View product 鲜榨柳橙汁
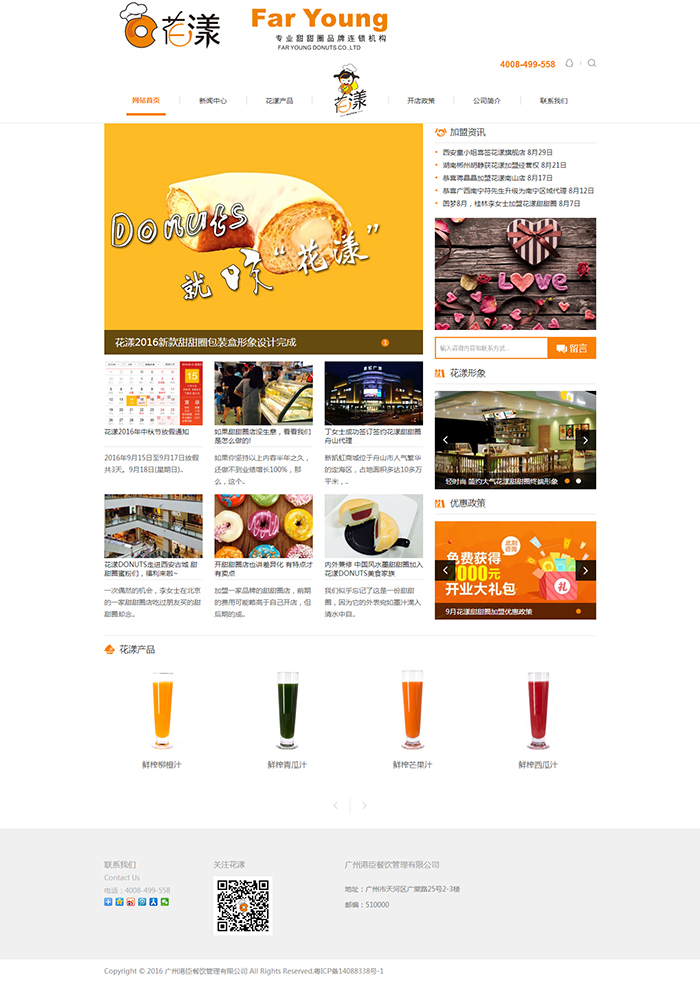This screenshot has width=700, height=982. 162,764
